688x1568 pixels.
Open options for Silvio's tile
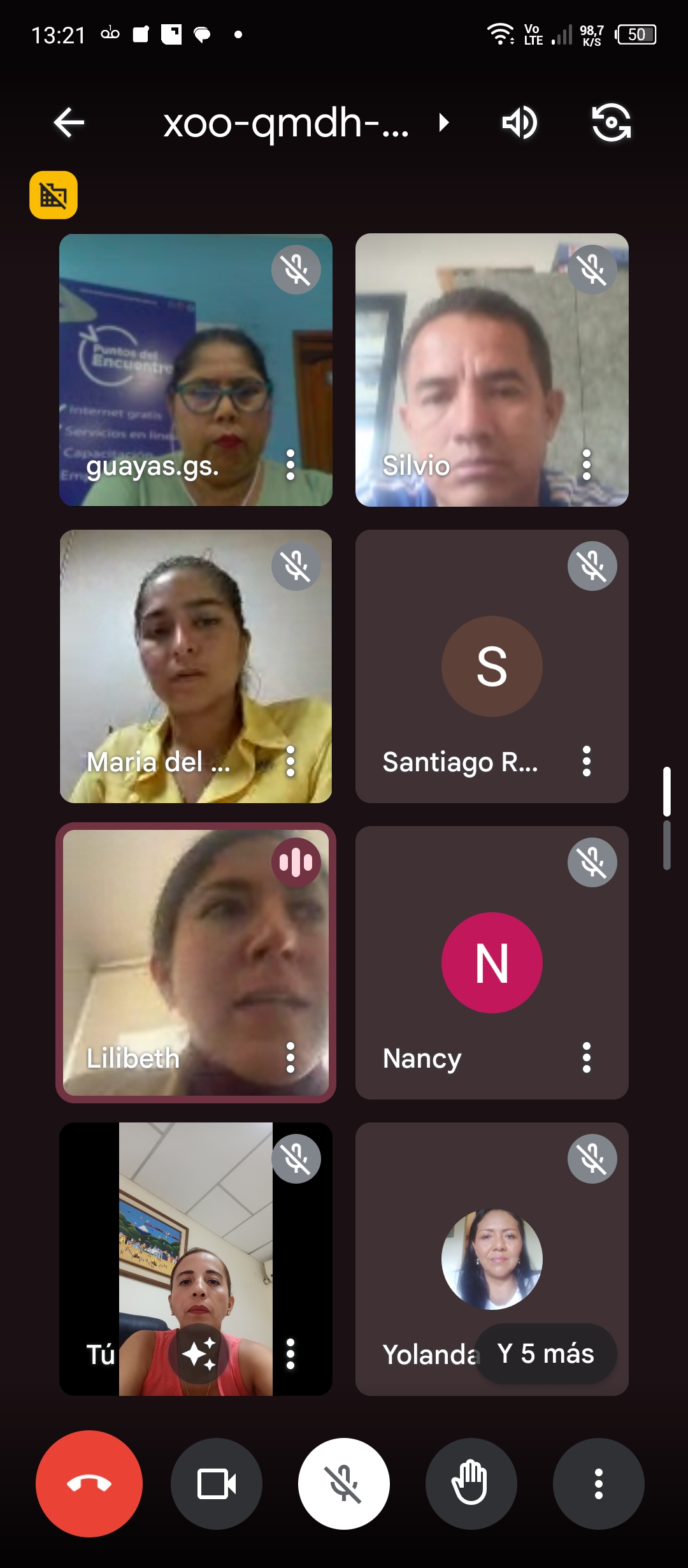[x=587, y=465]
